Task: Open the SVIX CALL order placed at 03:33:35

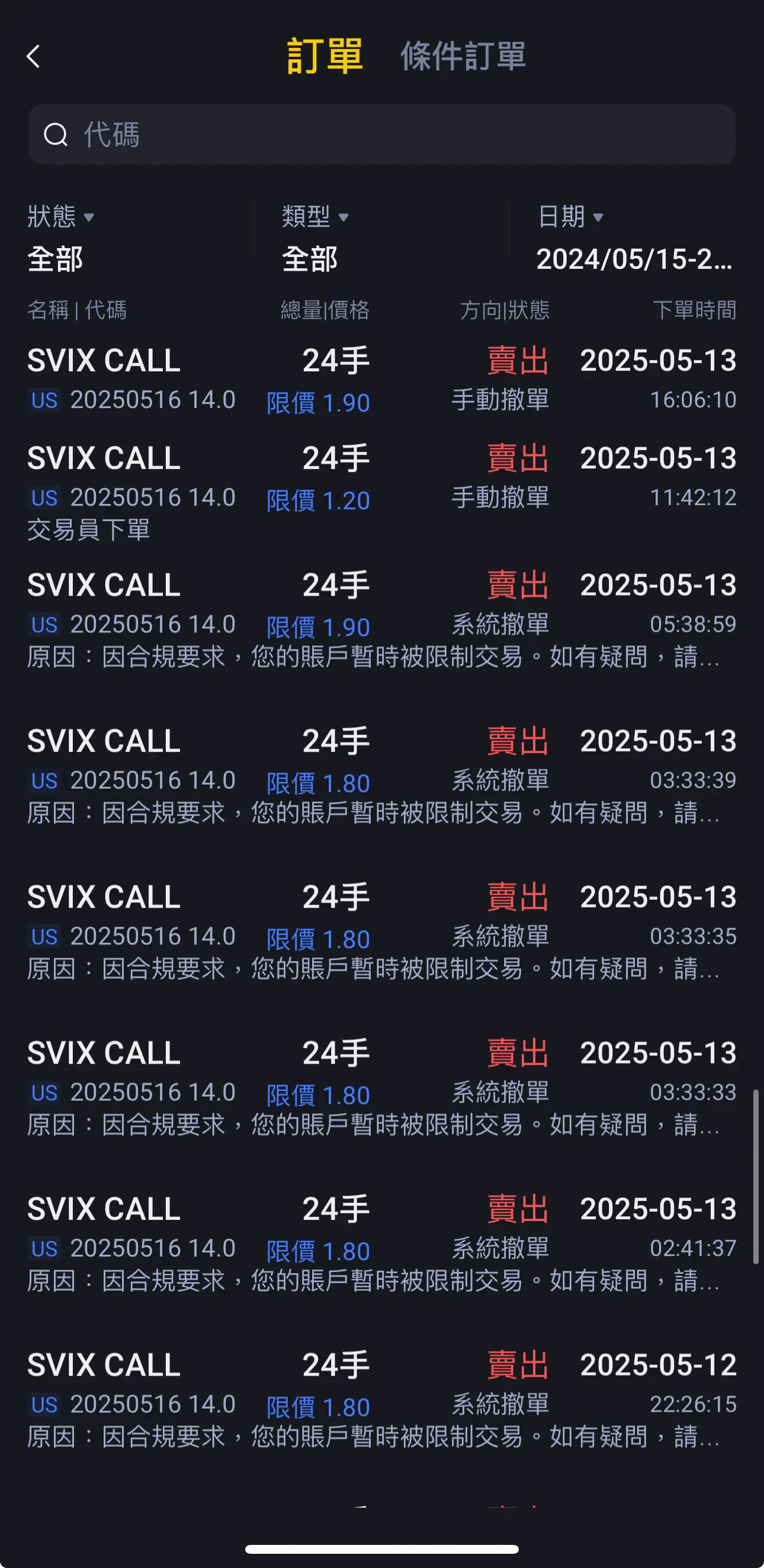Action: tap(381, 931)
